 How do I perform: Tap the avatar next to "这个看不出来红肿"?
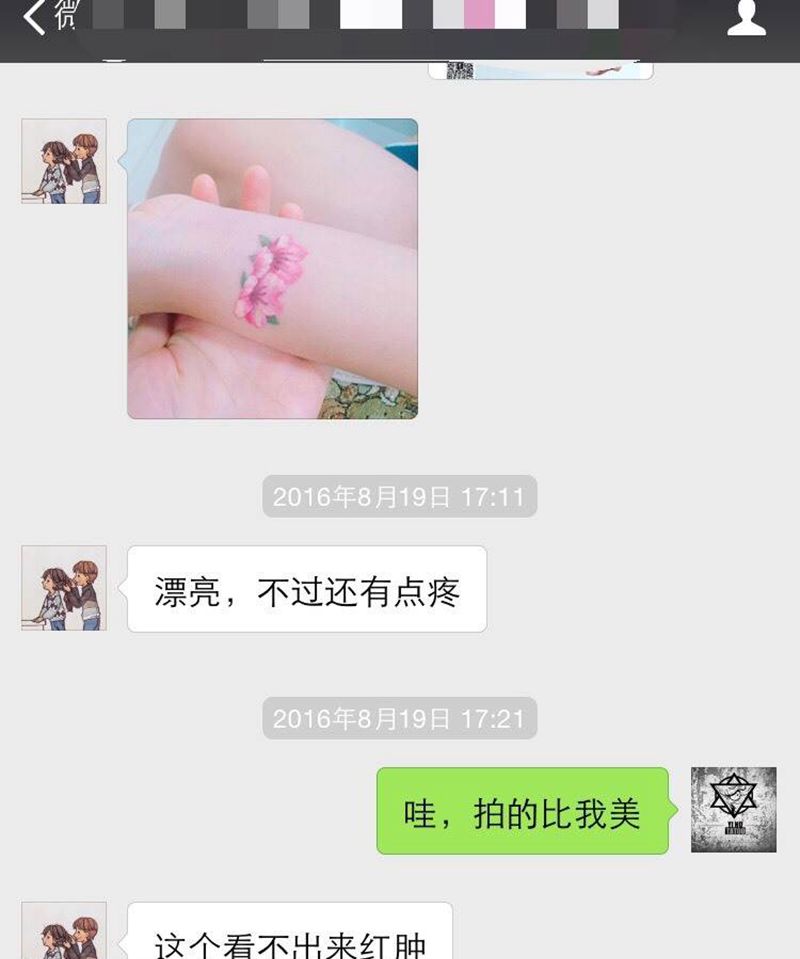pyautogui.click(x=64, y=932)
